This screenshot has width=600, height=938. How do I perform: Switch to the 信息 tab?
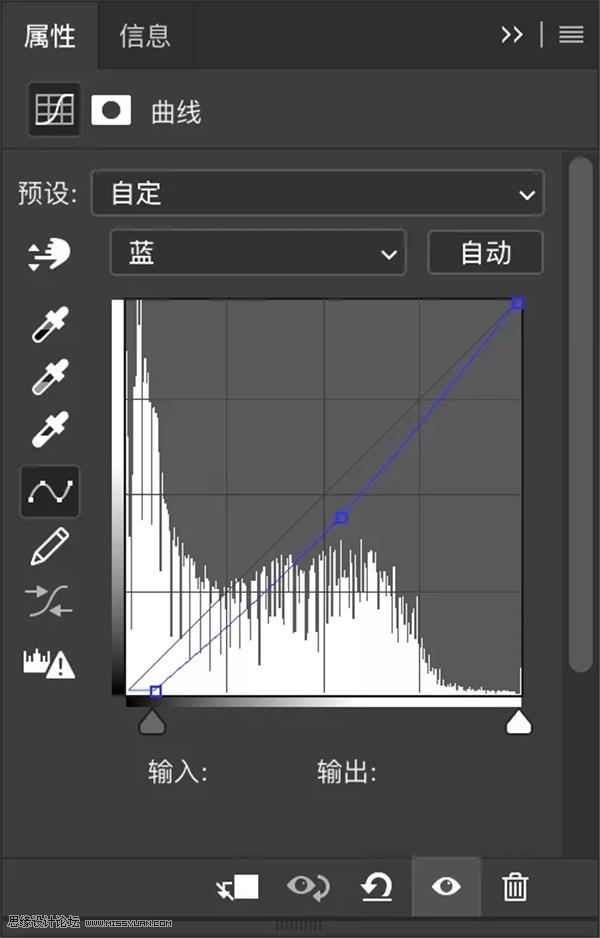tap(145, 36)
